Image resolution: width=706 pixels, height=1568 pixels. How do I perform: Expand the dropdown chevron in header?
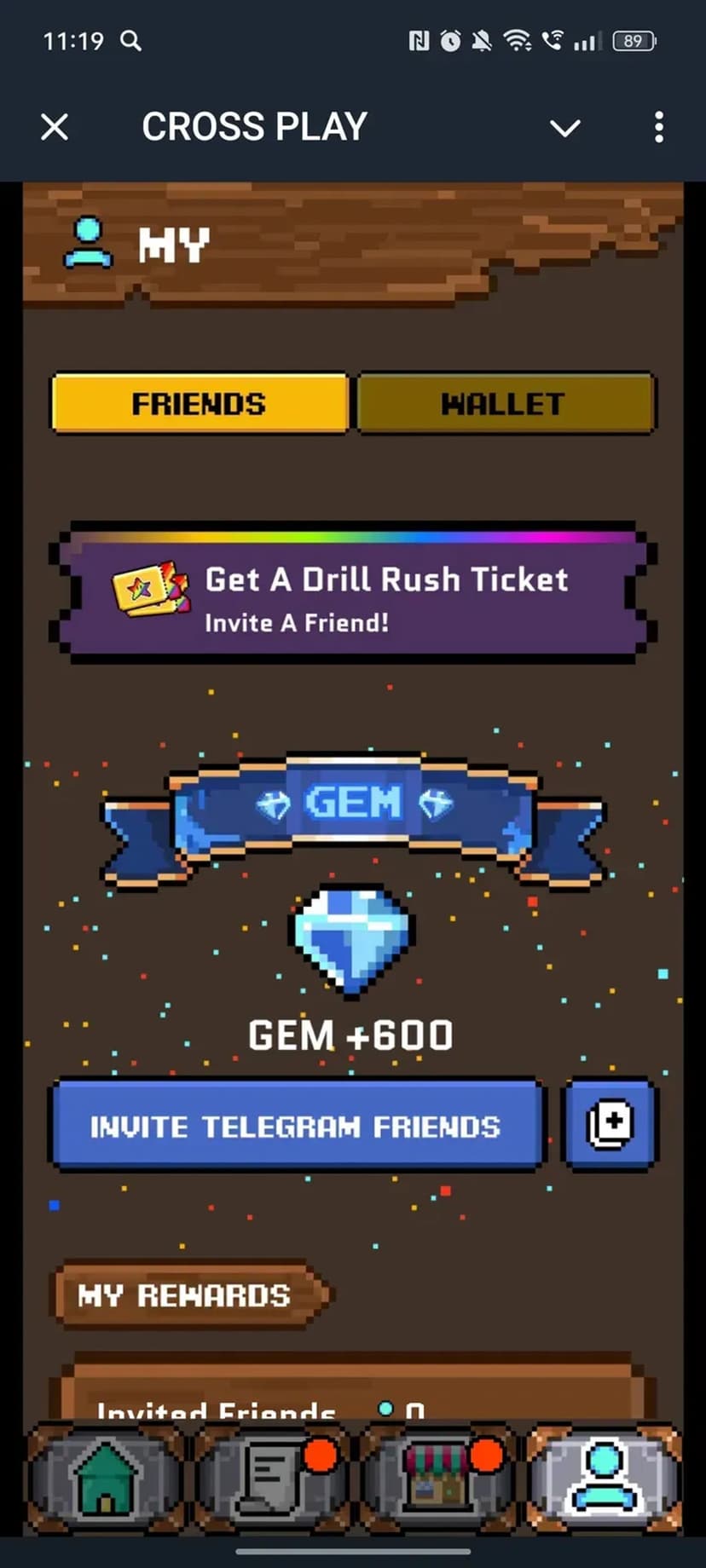click(564, 128)
